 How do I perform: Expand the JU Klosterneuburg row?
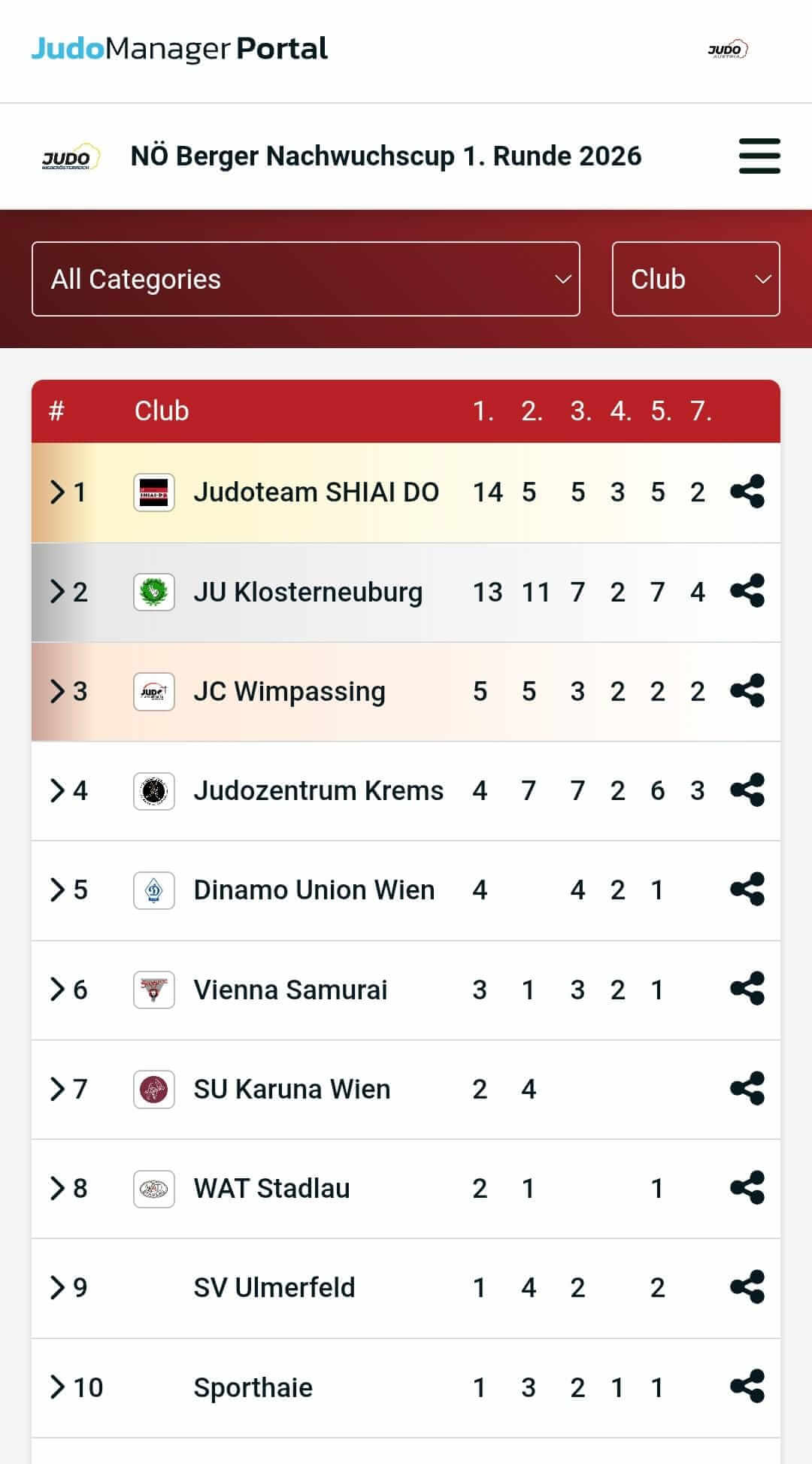57,592
